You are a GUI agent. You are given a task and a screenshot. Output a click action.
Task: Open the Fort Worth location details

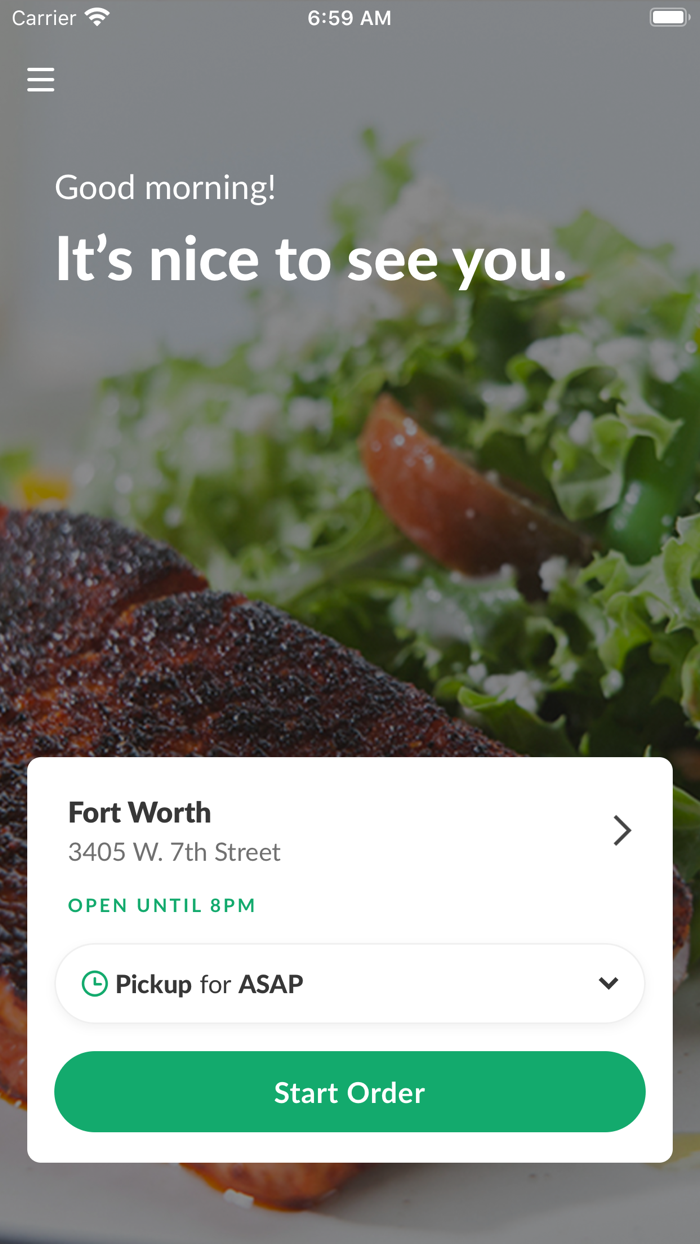350,831
